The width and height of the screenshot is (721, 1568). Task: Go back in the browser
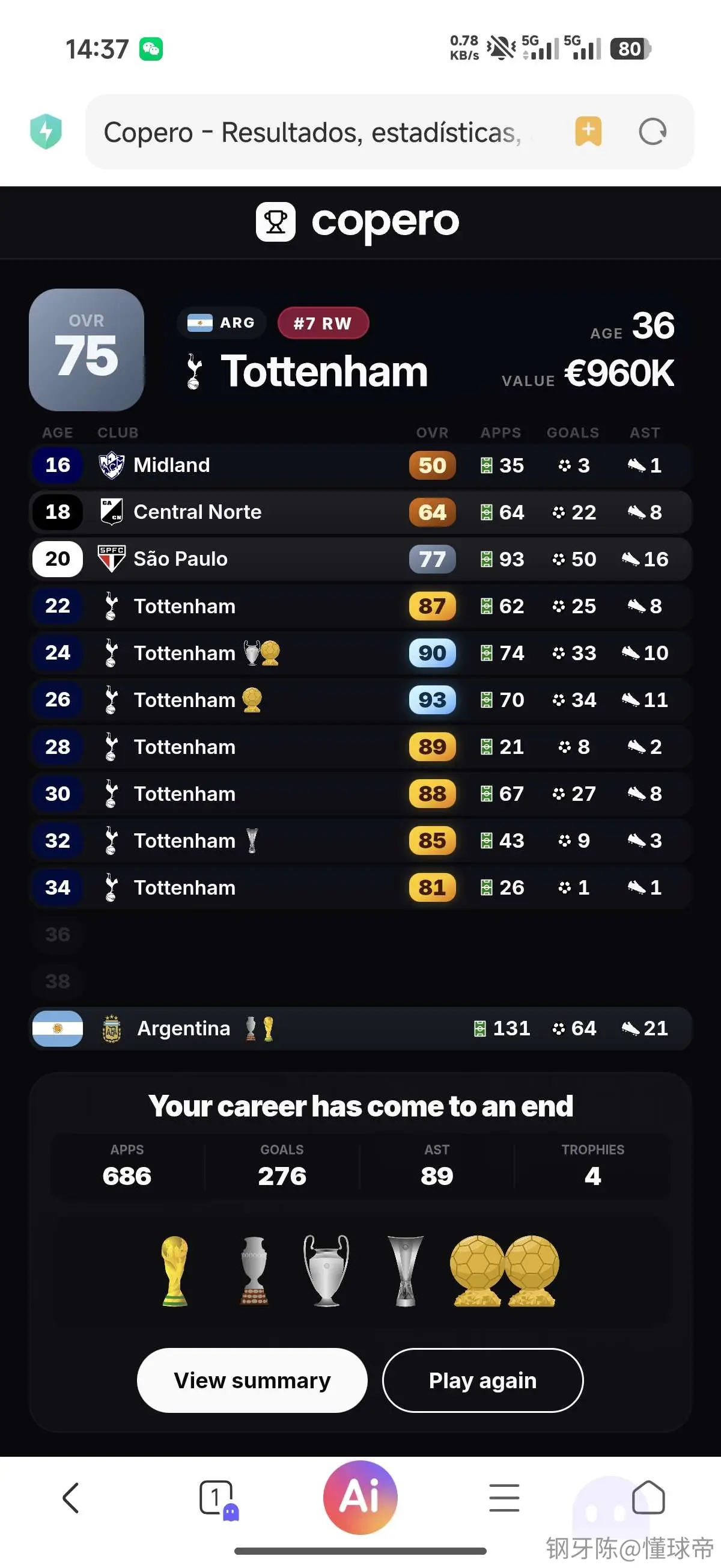point(71,1498)
